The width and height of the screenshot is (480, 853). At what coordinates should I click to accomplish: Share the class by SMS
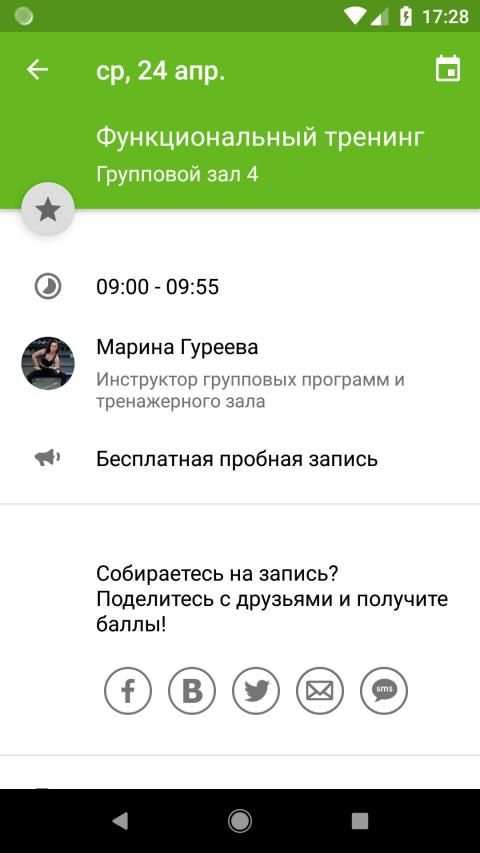384,691
